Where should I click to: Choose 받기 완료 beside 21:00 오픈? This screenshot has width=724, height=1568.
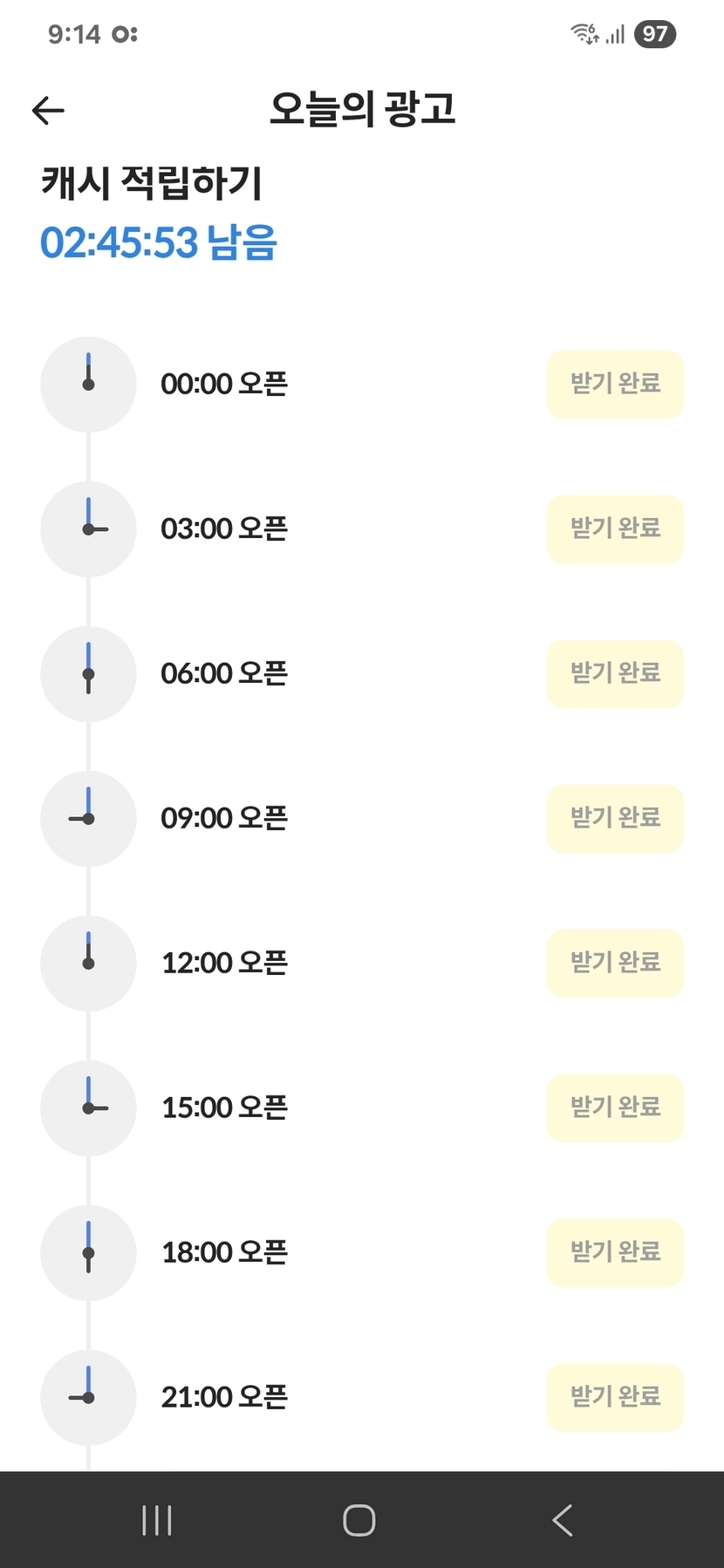pyautogui.click(x=615, y=1397)
